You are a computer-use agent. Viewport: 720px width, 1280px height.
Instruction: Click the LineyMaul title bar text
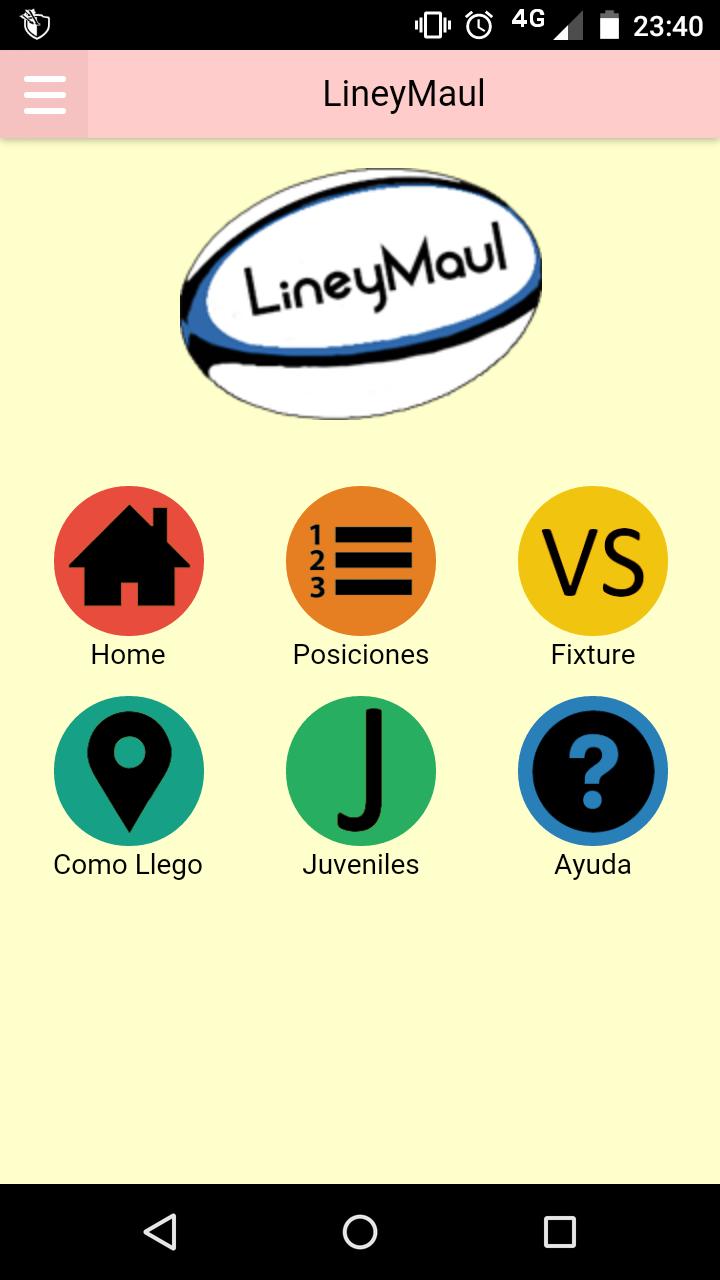point(403,93)
